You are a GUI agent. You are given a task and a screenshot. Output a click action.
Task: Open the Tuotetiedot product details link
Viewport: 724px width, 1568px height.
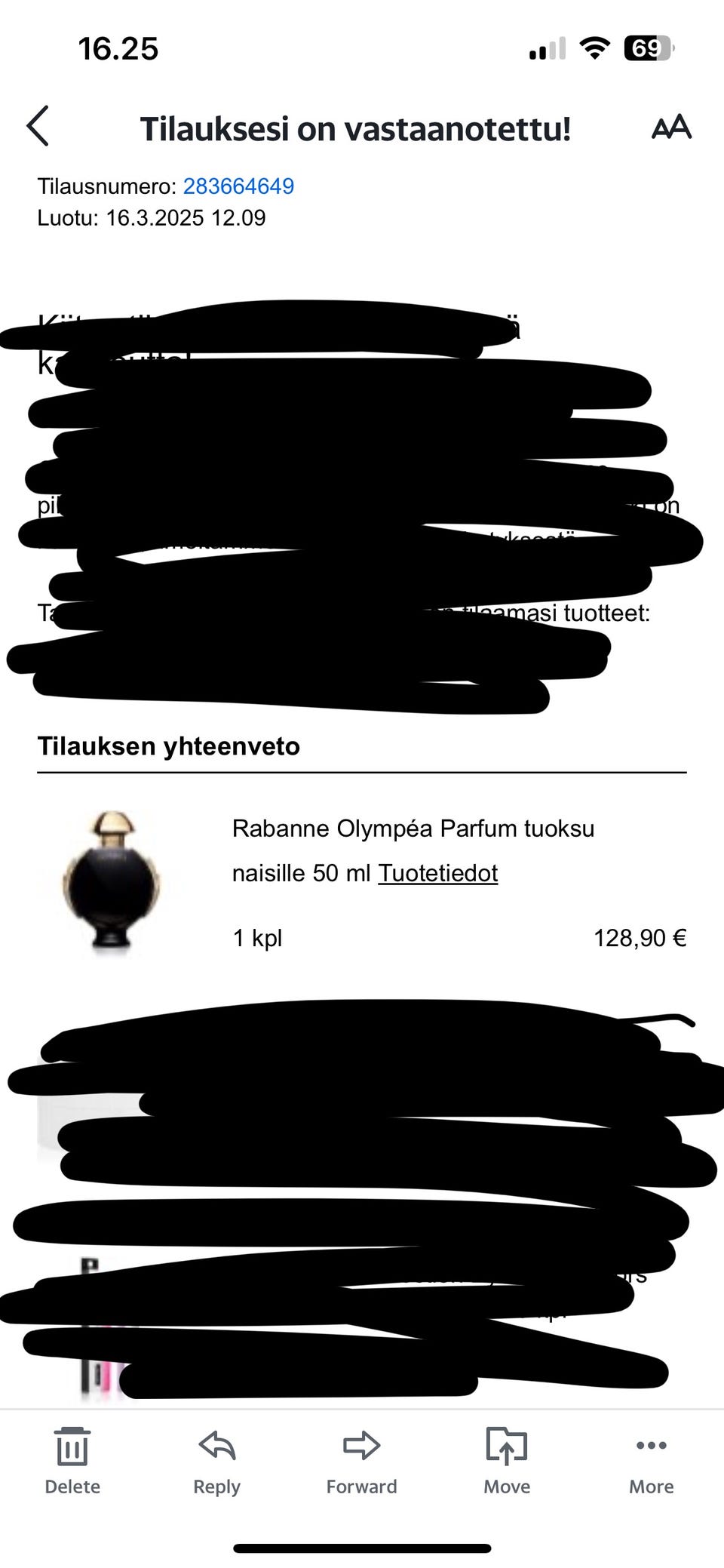[x=437, y=873]
